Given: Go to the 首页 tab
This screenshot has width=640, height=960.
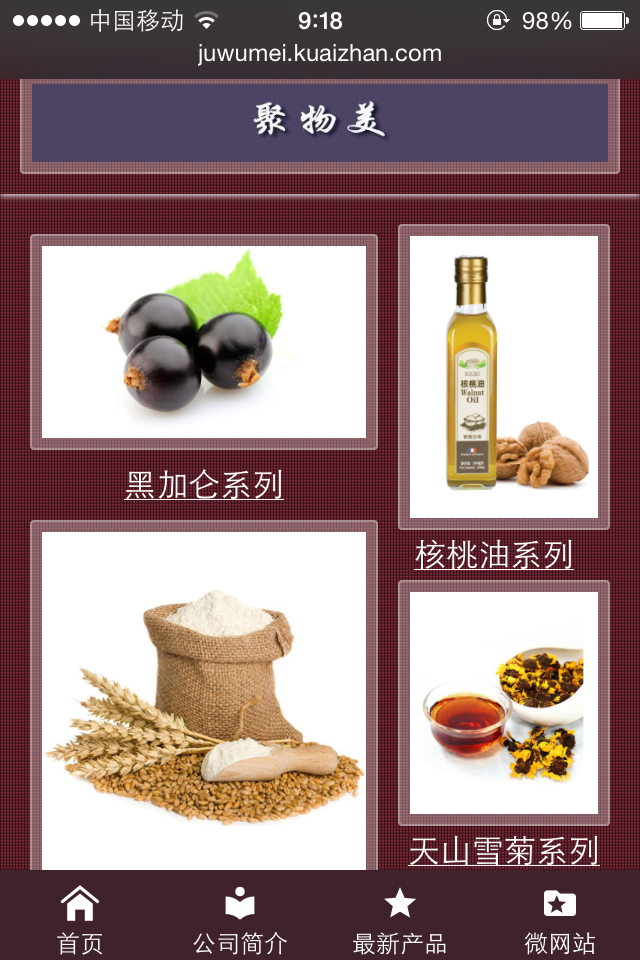Looking at the screenshot, I should coord(80,918).
